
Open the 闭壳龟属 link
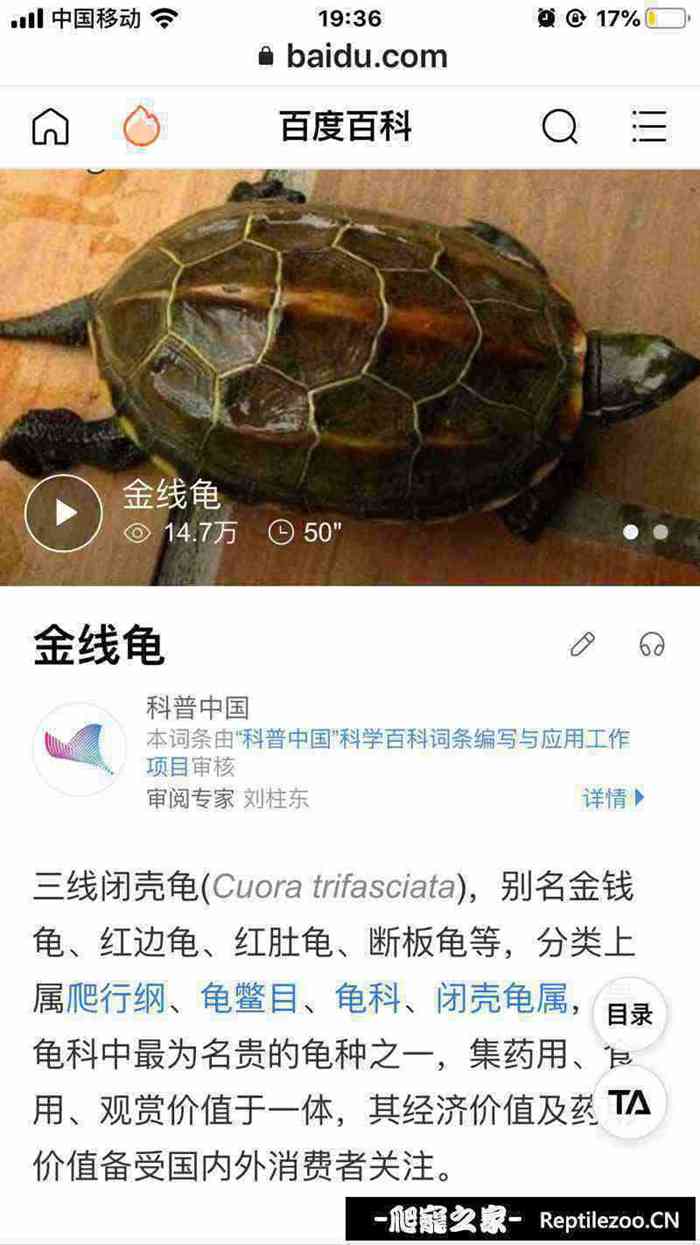pyautogui.click(x=501, y=998)
